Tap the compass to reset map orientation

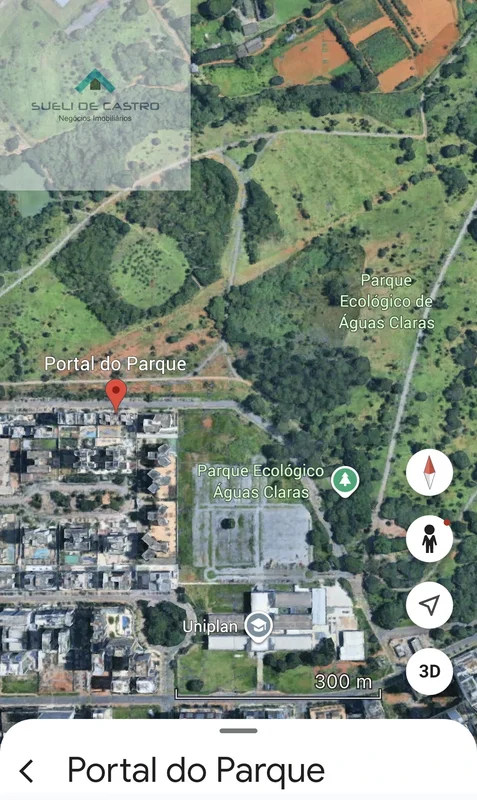(429, 472)
